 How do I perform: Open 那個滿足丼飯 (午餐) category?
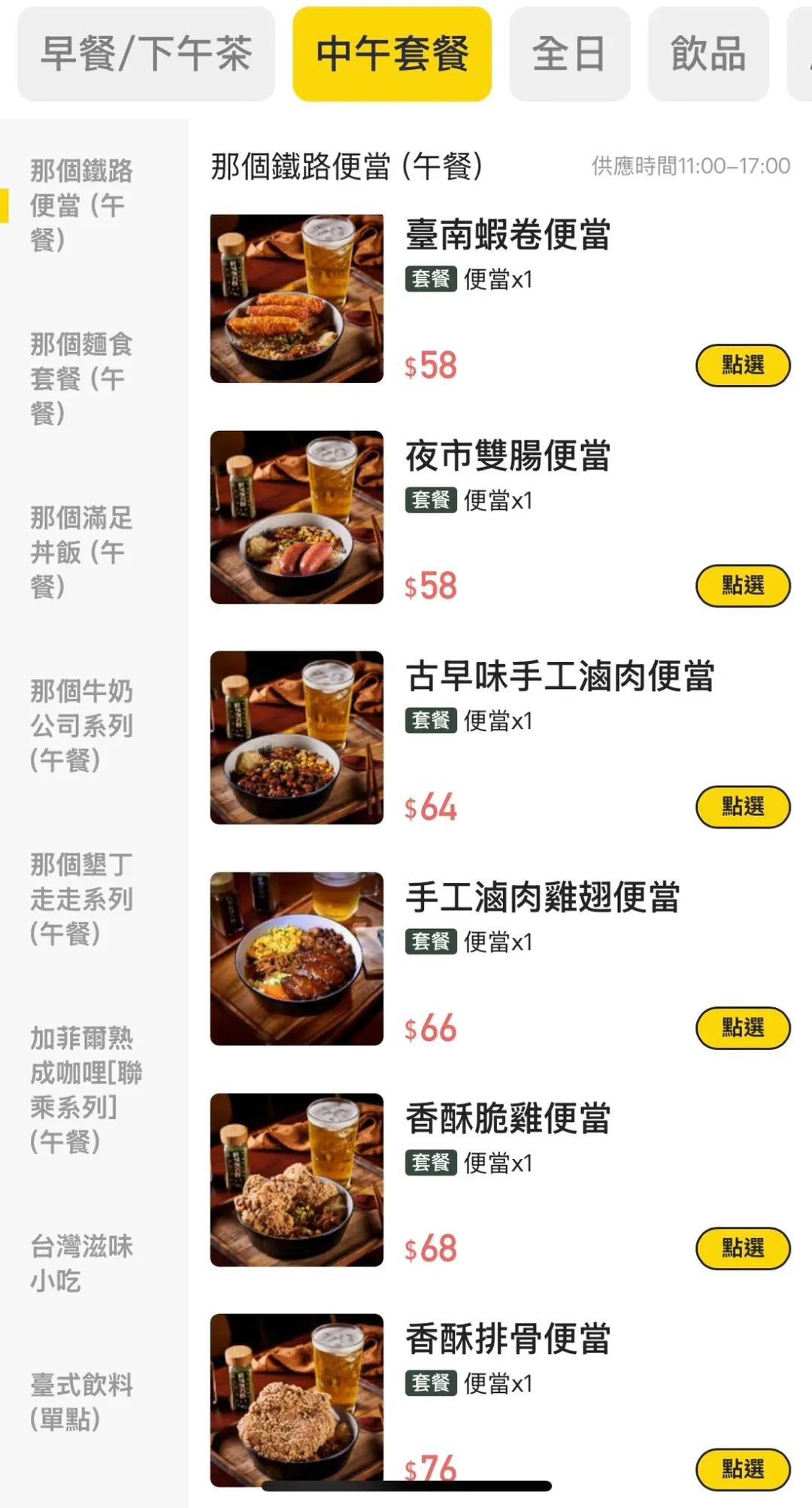point(82,552)
